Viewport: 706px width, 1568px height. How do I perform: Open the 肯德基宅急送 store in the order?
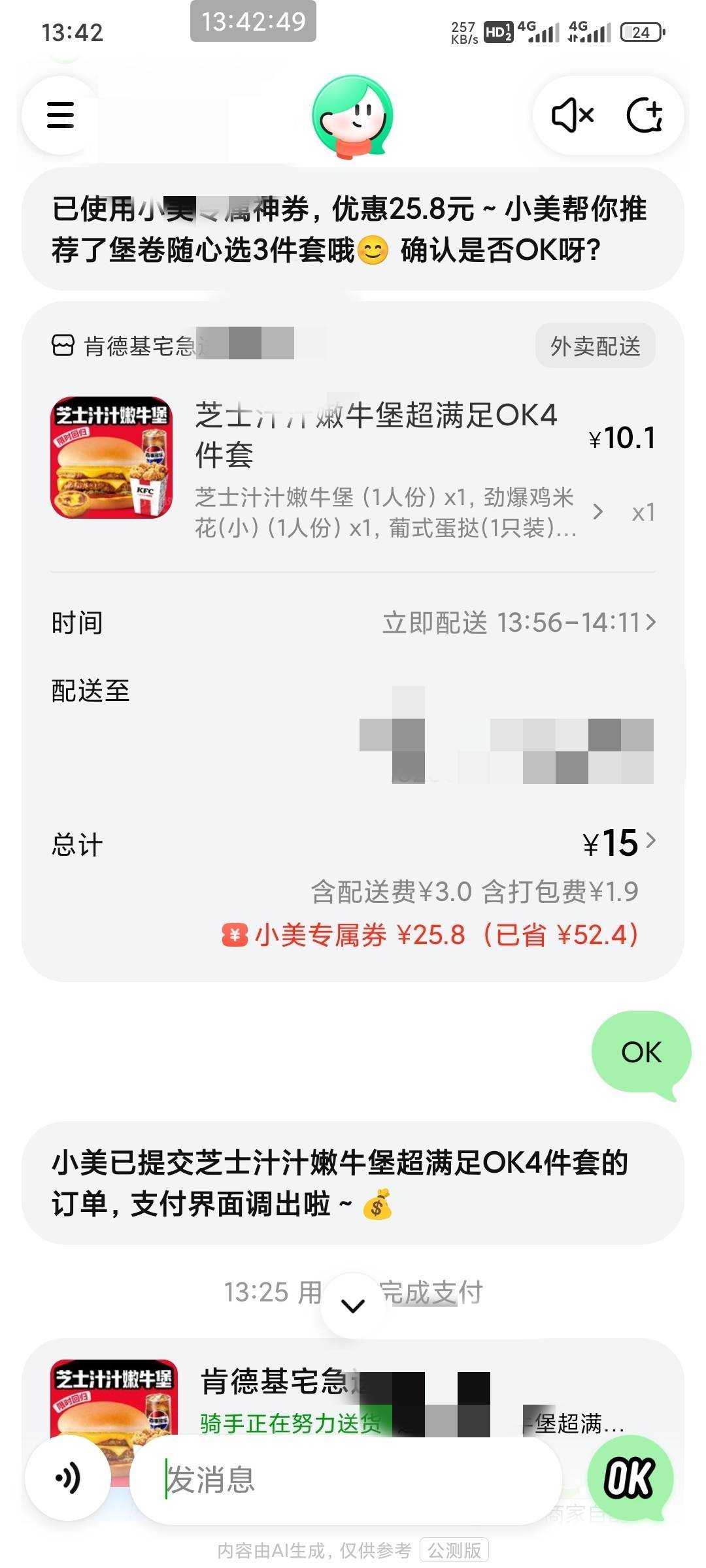click(141, 346)
